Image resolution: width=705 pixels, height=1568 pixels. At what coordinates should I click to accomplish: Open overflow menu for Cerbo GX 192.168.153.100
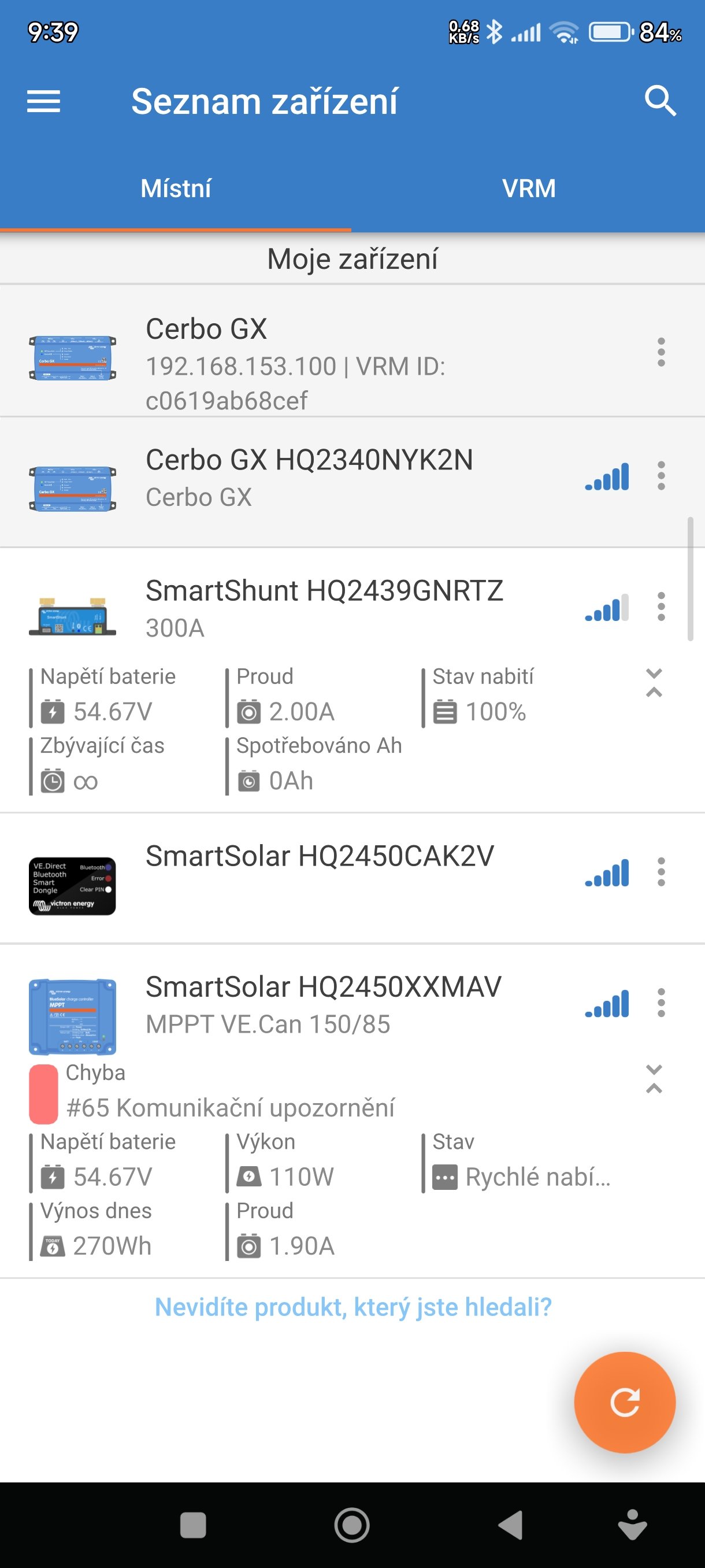[x=661, y=353]
